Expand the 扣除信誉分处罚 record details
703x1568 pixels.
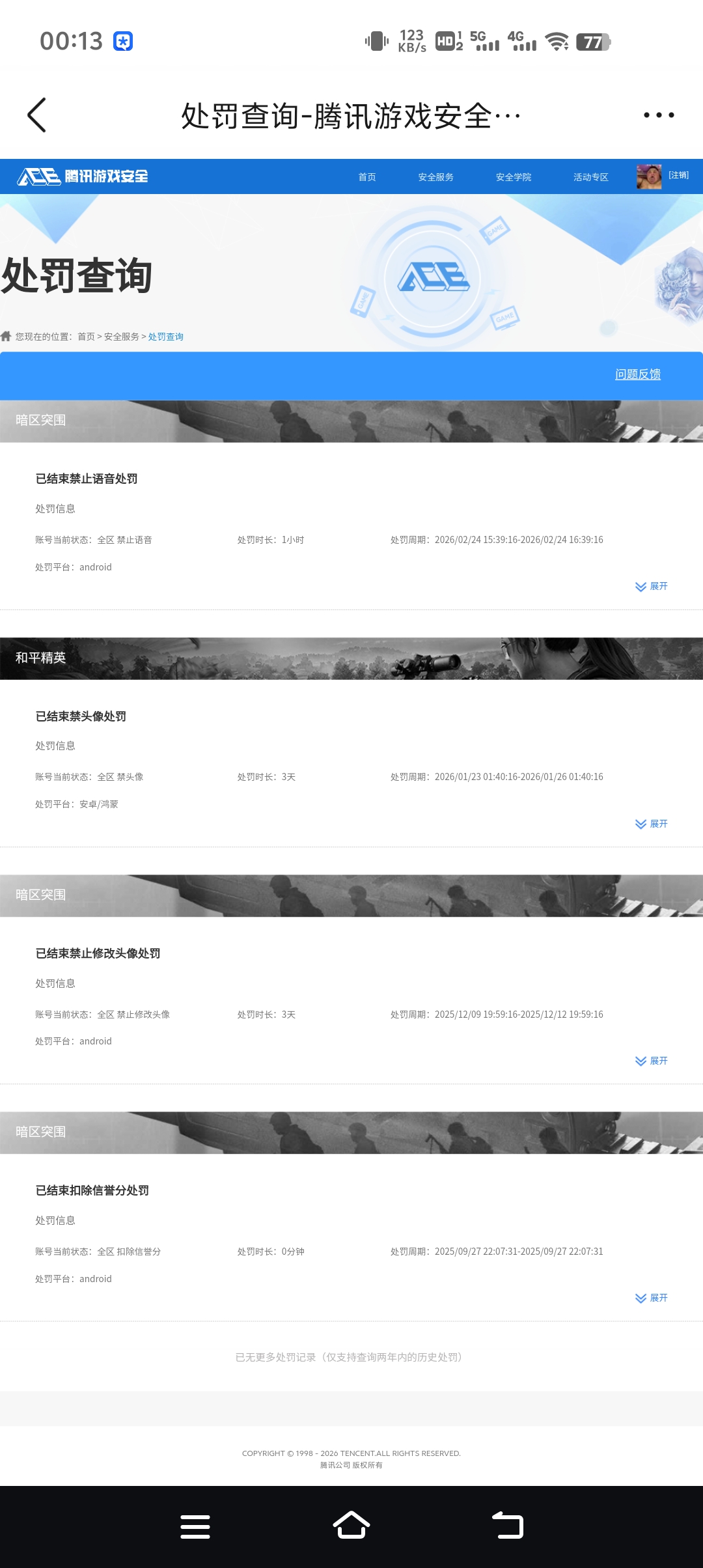click(652, 1298)
